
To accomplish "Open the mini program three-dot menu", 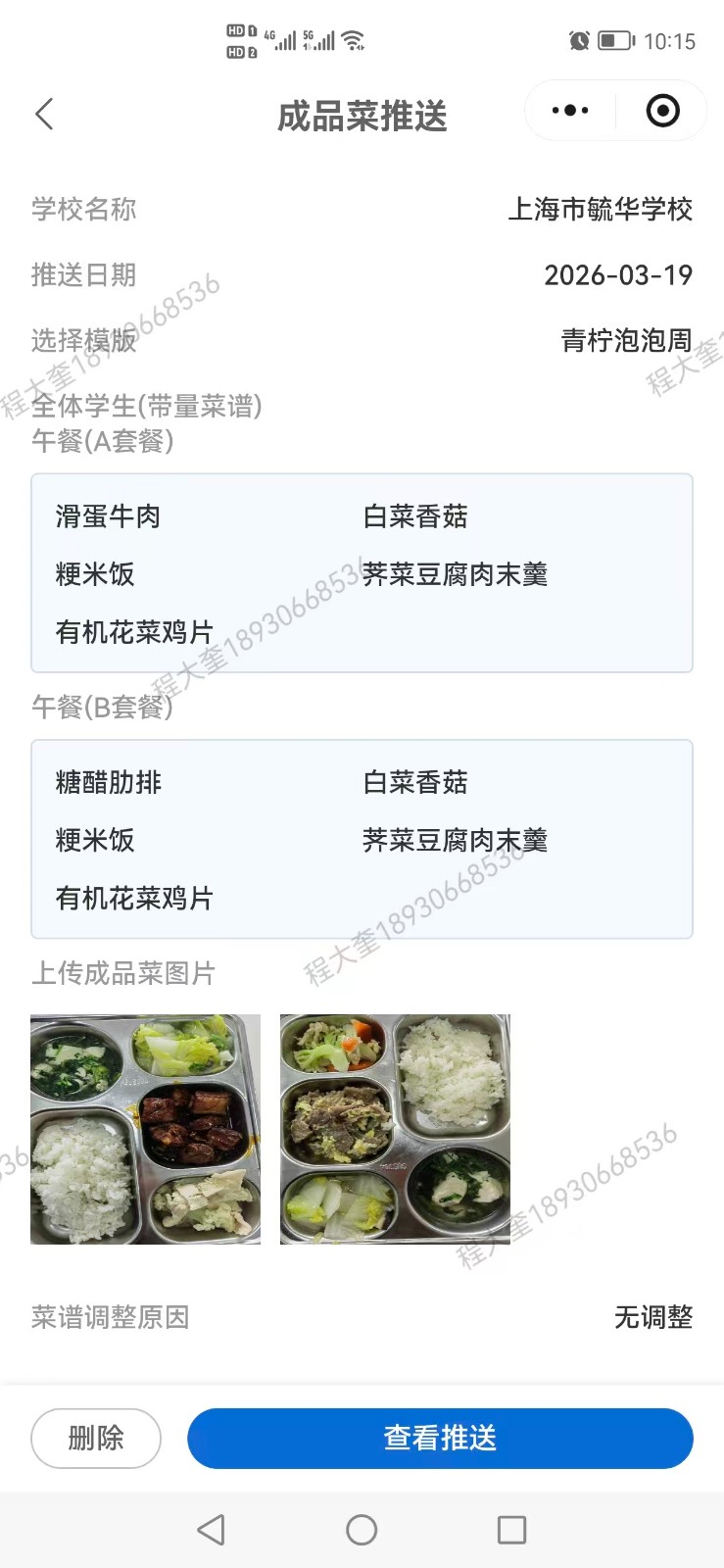I will [x=570, y=111].
